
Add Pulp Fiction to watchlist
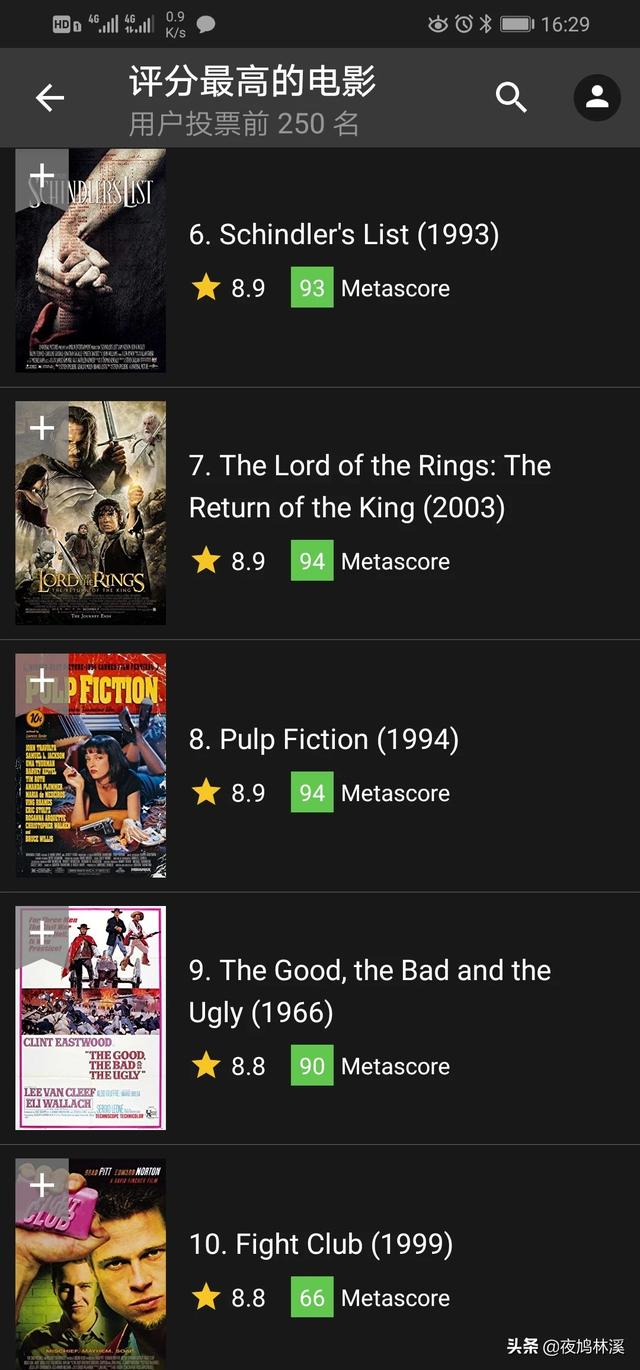pyautogui.click(x=42, y=681)
